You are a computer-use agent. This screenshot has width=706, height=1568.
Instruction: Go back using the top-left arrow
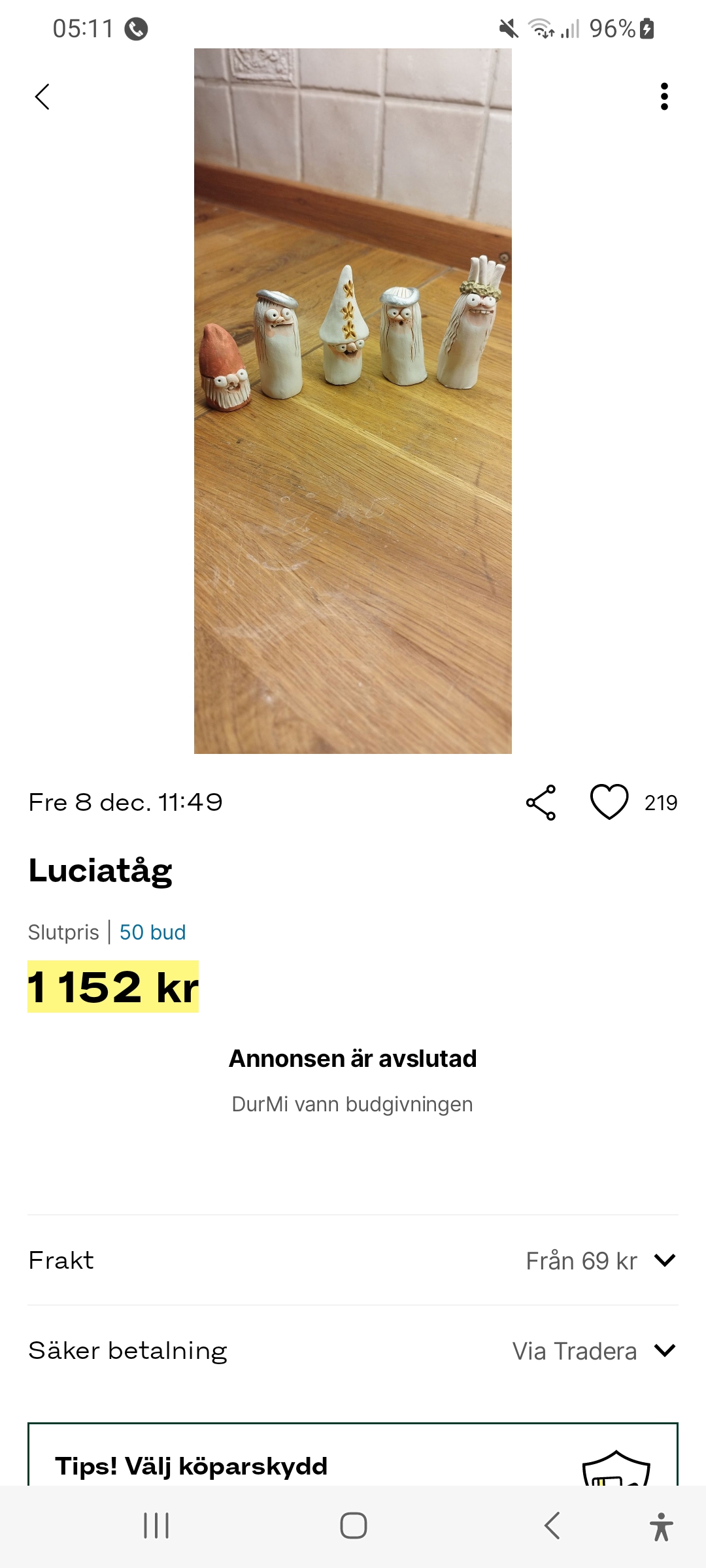coord(42,97)
